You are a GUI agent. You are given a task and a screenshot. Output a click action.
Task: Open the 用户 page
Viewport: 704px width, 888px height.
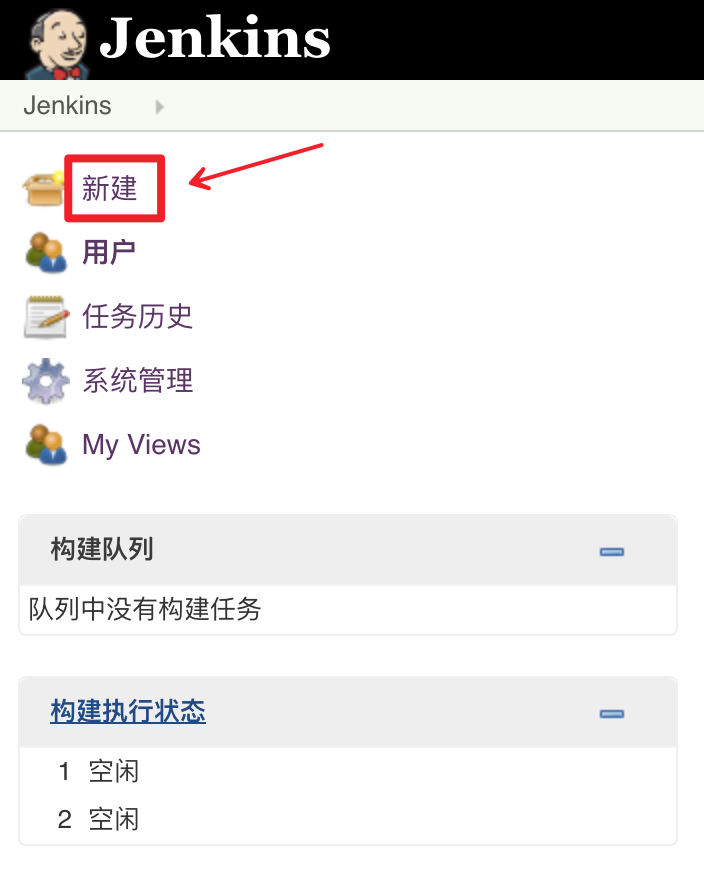click(x=108, y=252)
